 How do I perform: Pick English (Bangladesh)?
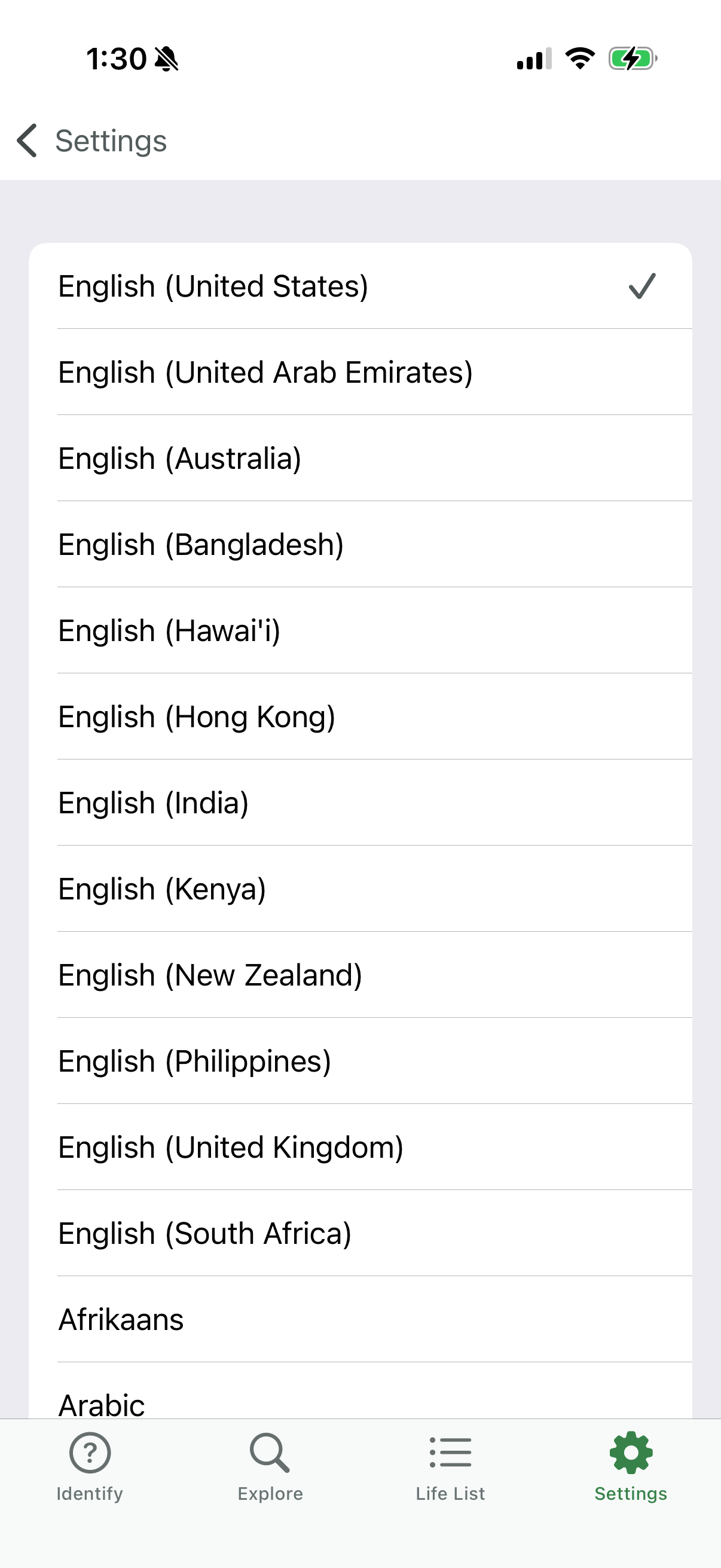(x=359, y=545)
